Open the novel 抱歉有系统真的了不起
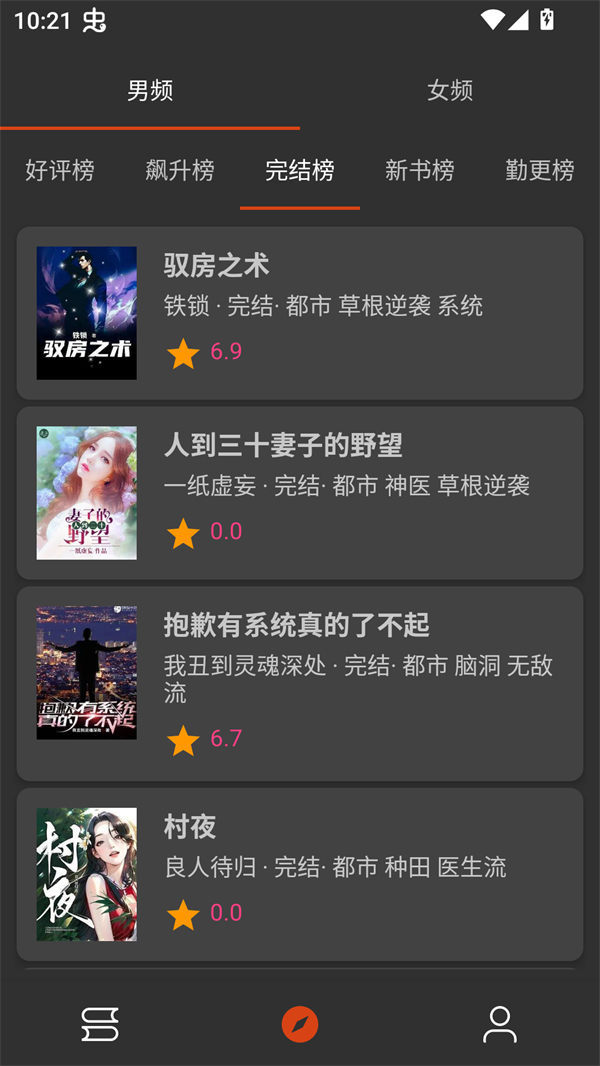This screenshot has height=1066, width=600. 300,683
